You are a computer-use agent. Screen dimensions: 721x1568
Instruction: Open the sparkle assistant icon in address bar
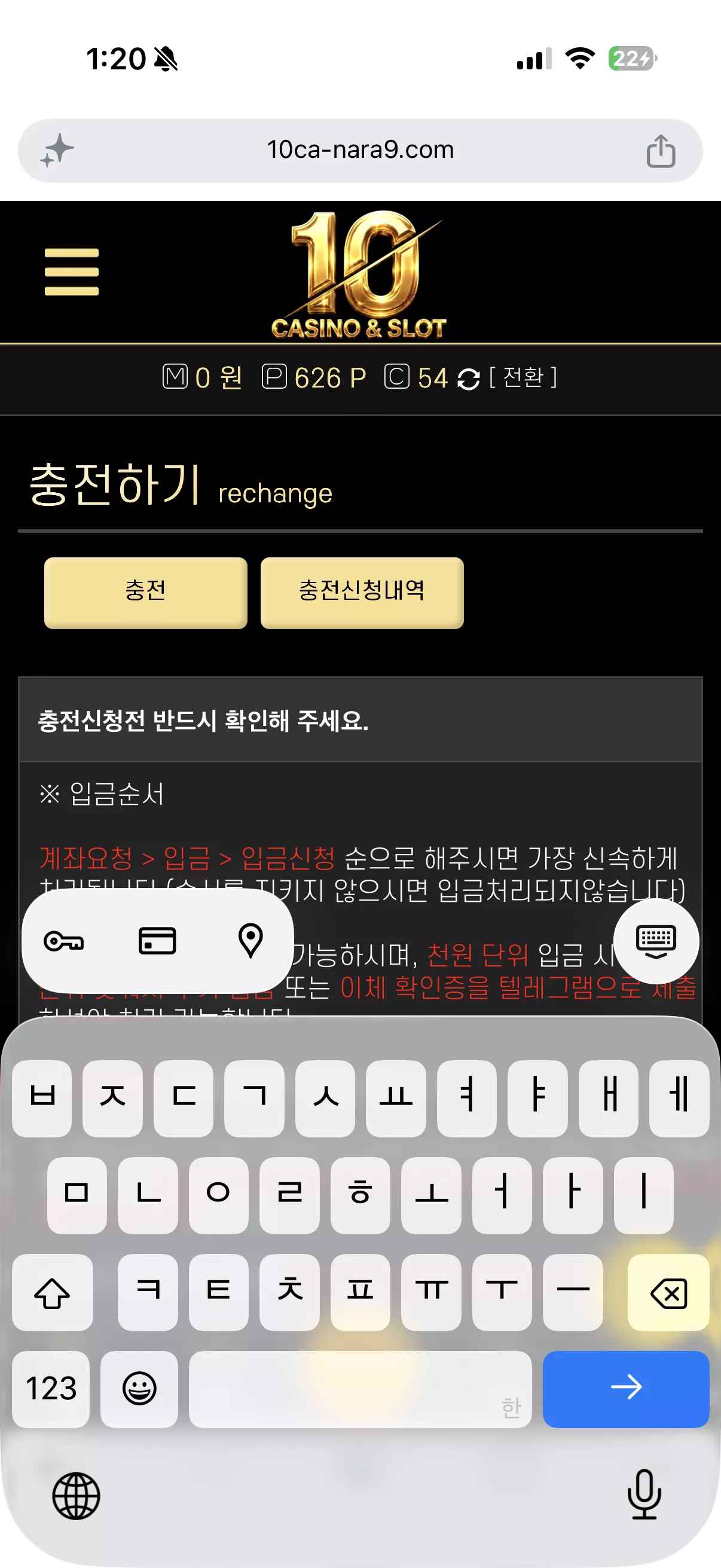(x=57, y=150)
